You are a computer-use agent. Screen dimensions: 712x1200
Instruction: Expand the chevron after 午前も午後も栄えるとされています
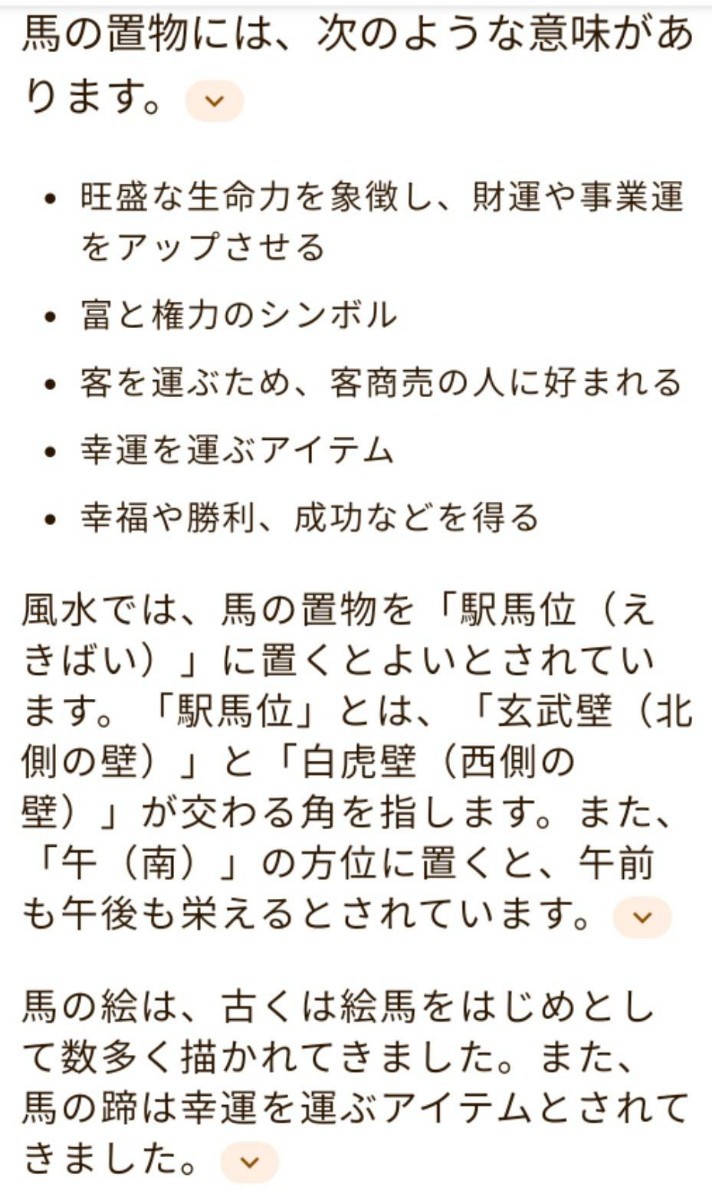(x=642, y=916)
